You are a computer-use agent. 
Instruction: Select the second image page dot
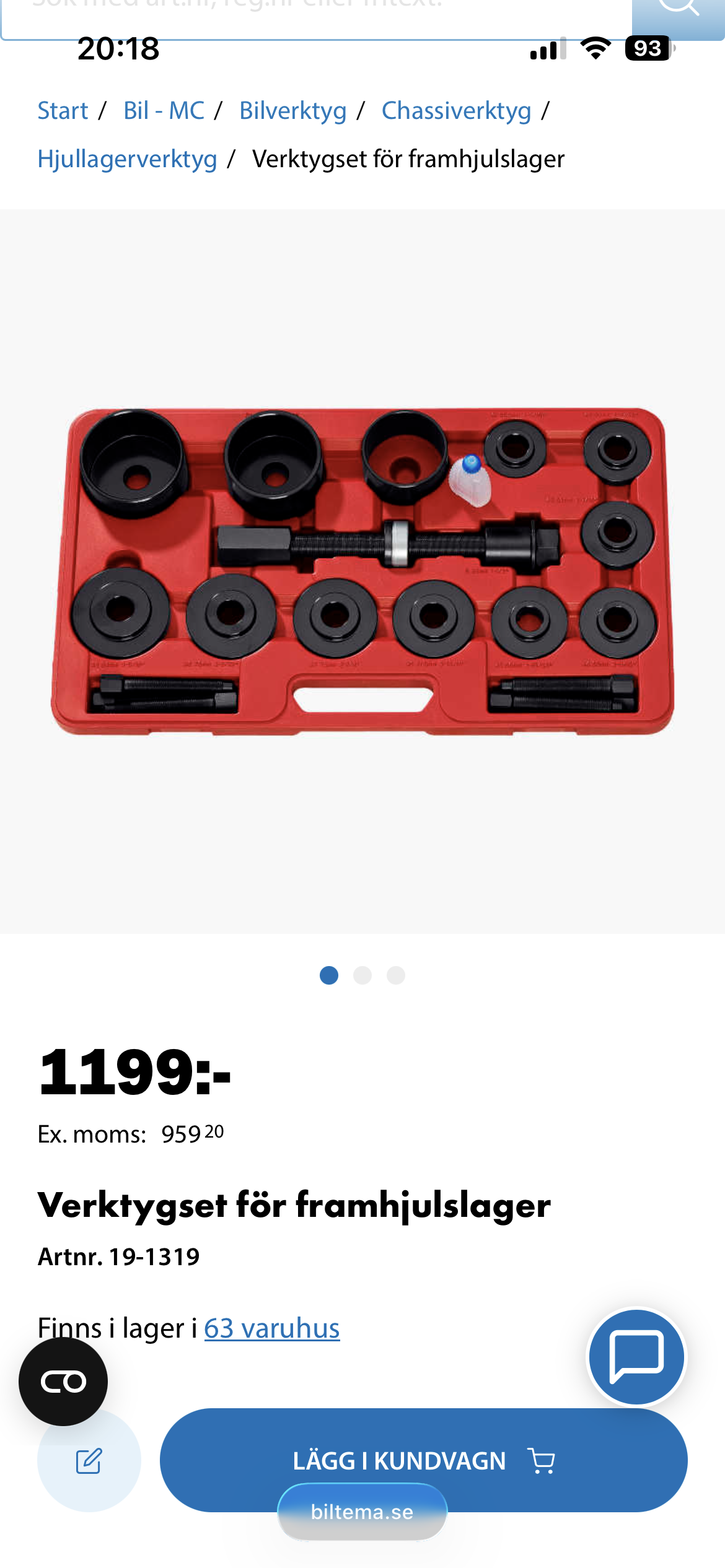click(x=362, y=975)
